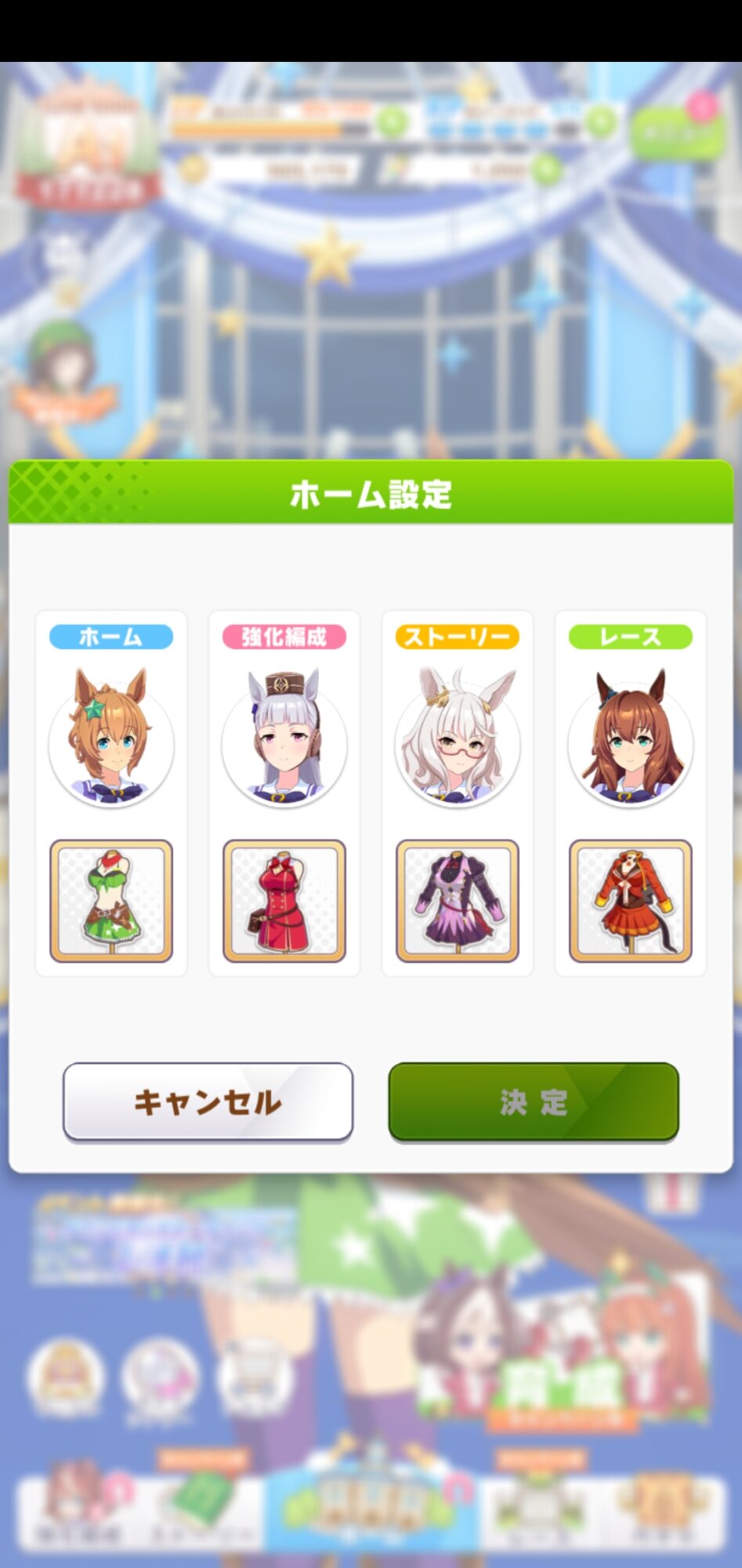Tap the レース character portrait
The width and height of the screenshot is (742, 1568).
[x=631, y=738]
